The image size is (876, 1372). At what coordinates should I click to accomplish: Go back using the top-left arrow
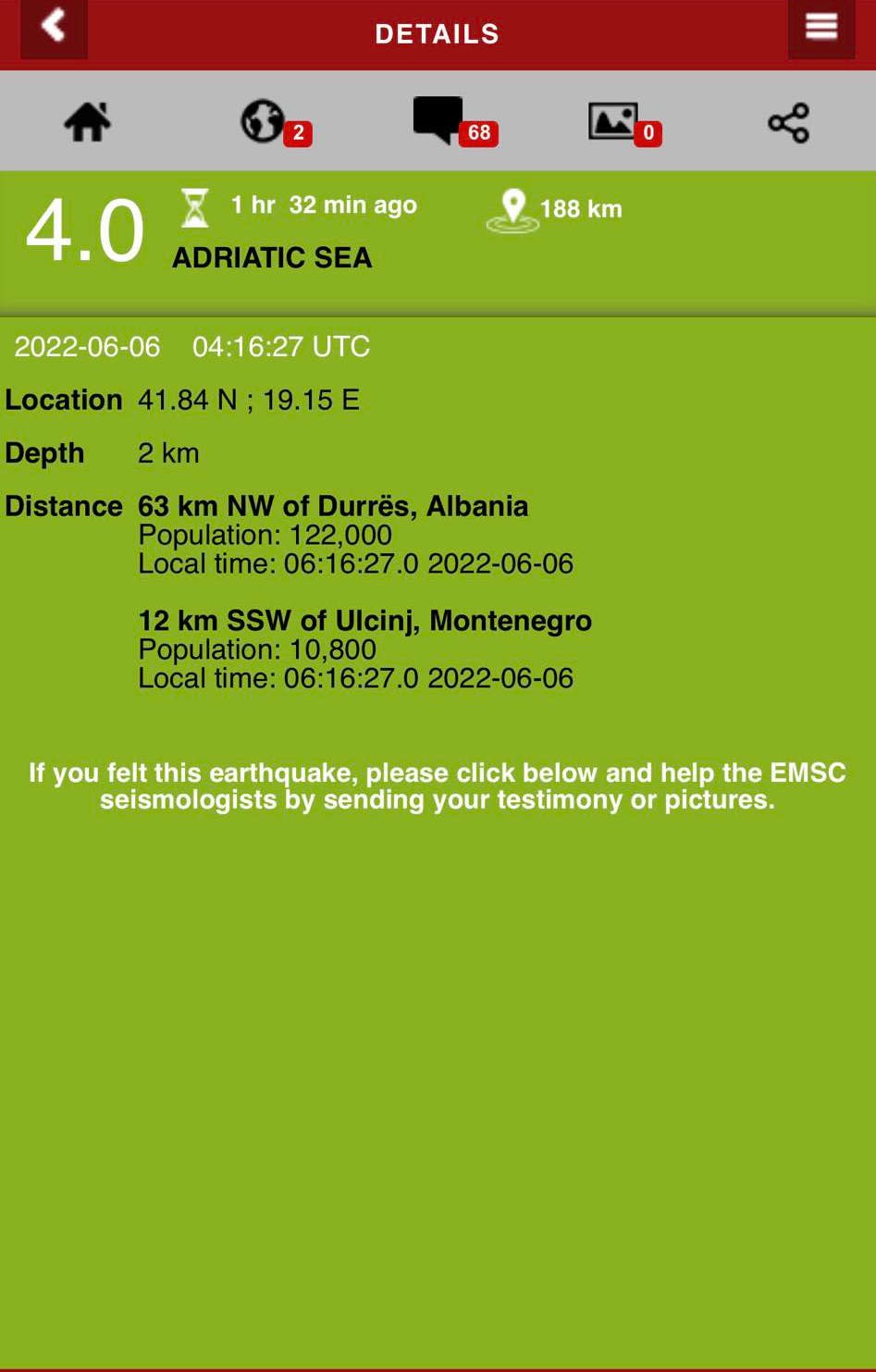click(54, 29)
